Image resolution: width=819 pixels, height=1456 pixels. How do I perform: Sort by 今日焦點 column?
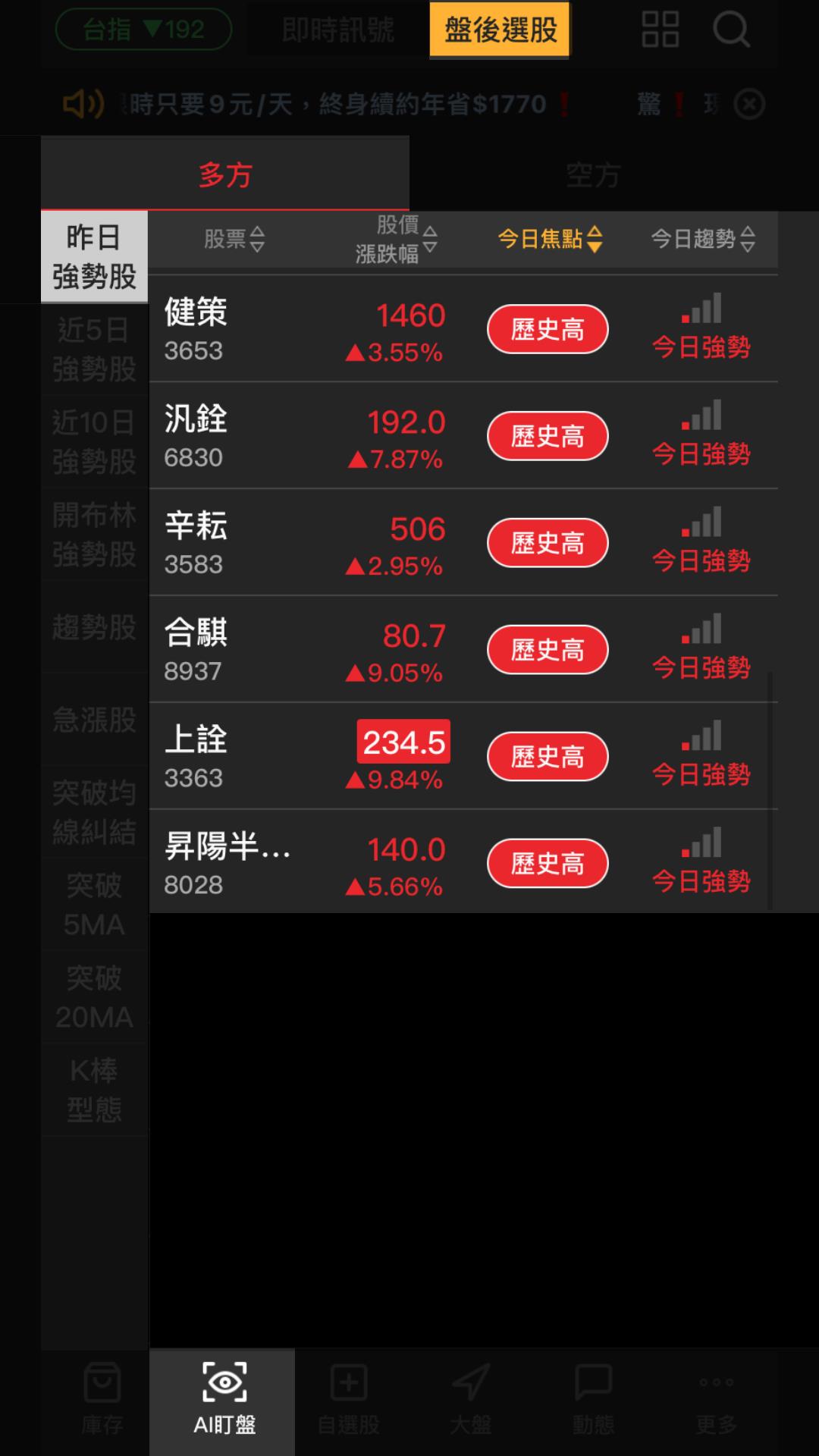(x=549, y=240)
